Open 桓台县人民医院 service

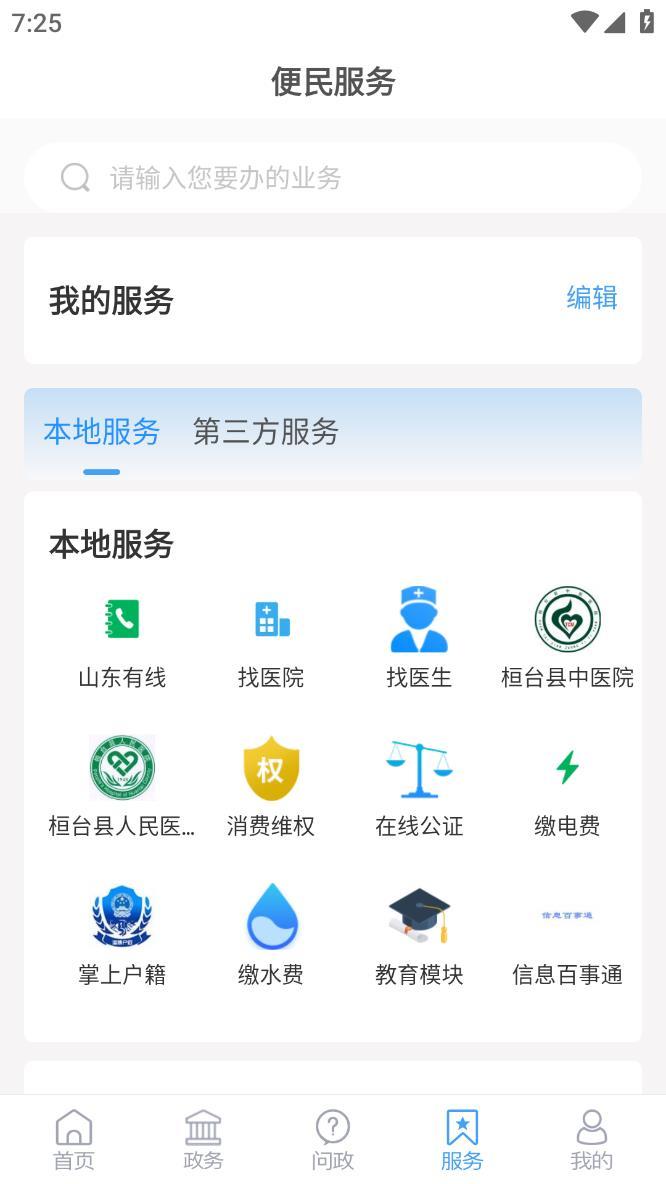pyautogui.click(x=122, y=786)
